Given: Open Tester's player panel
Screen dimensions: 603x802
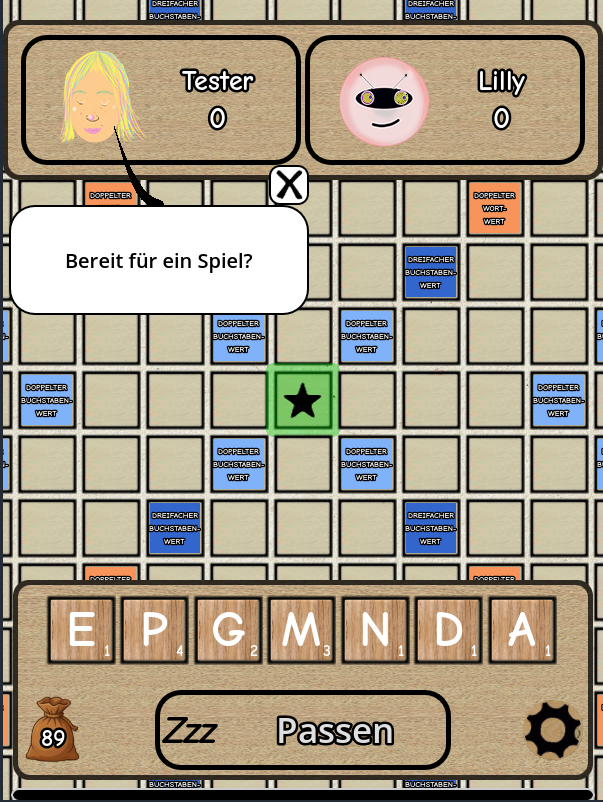Looking at the screenshot, I should (160, 100).
